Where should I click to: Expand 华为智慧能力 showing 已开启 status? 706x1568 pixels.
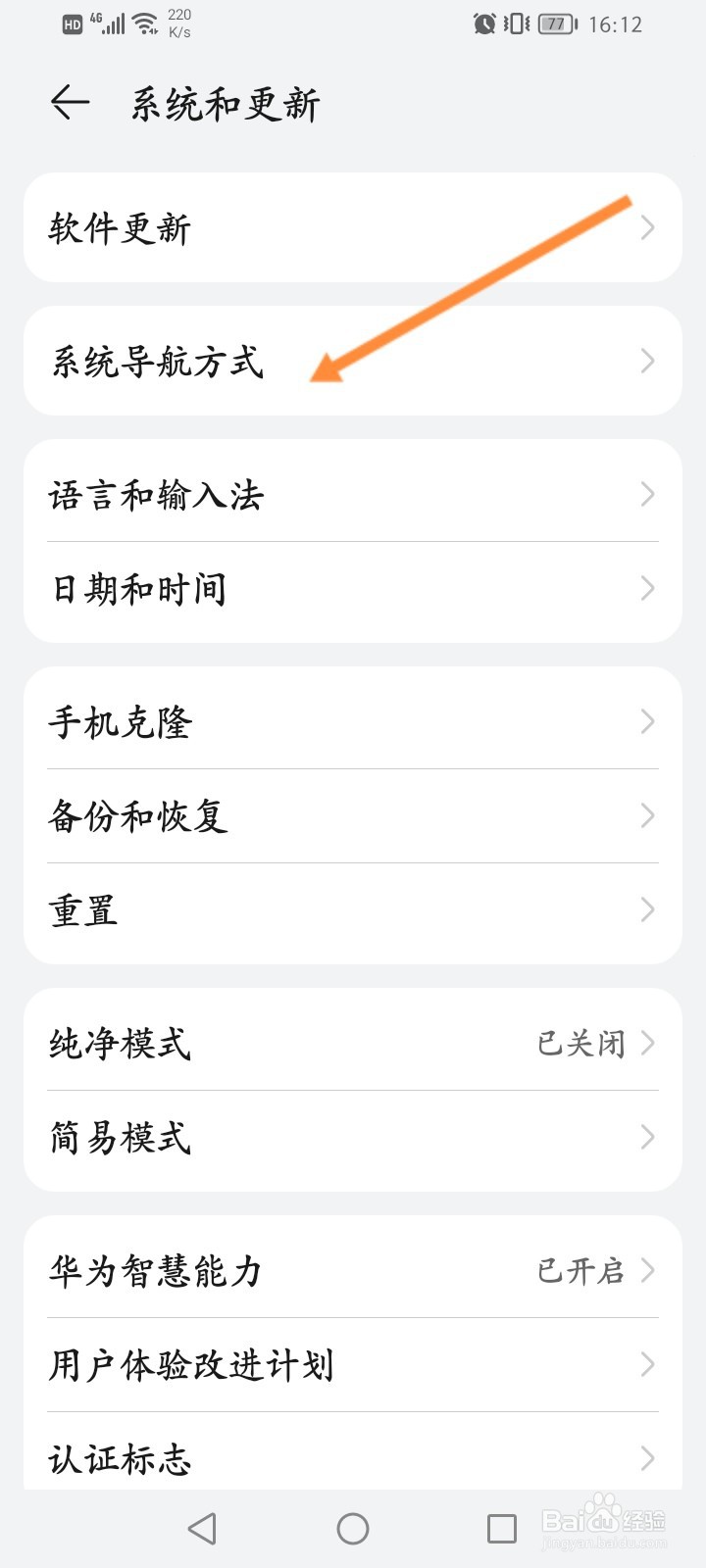[x=353, y=1271]
